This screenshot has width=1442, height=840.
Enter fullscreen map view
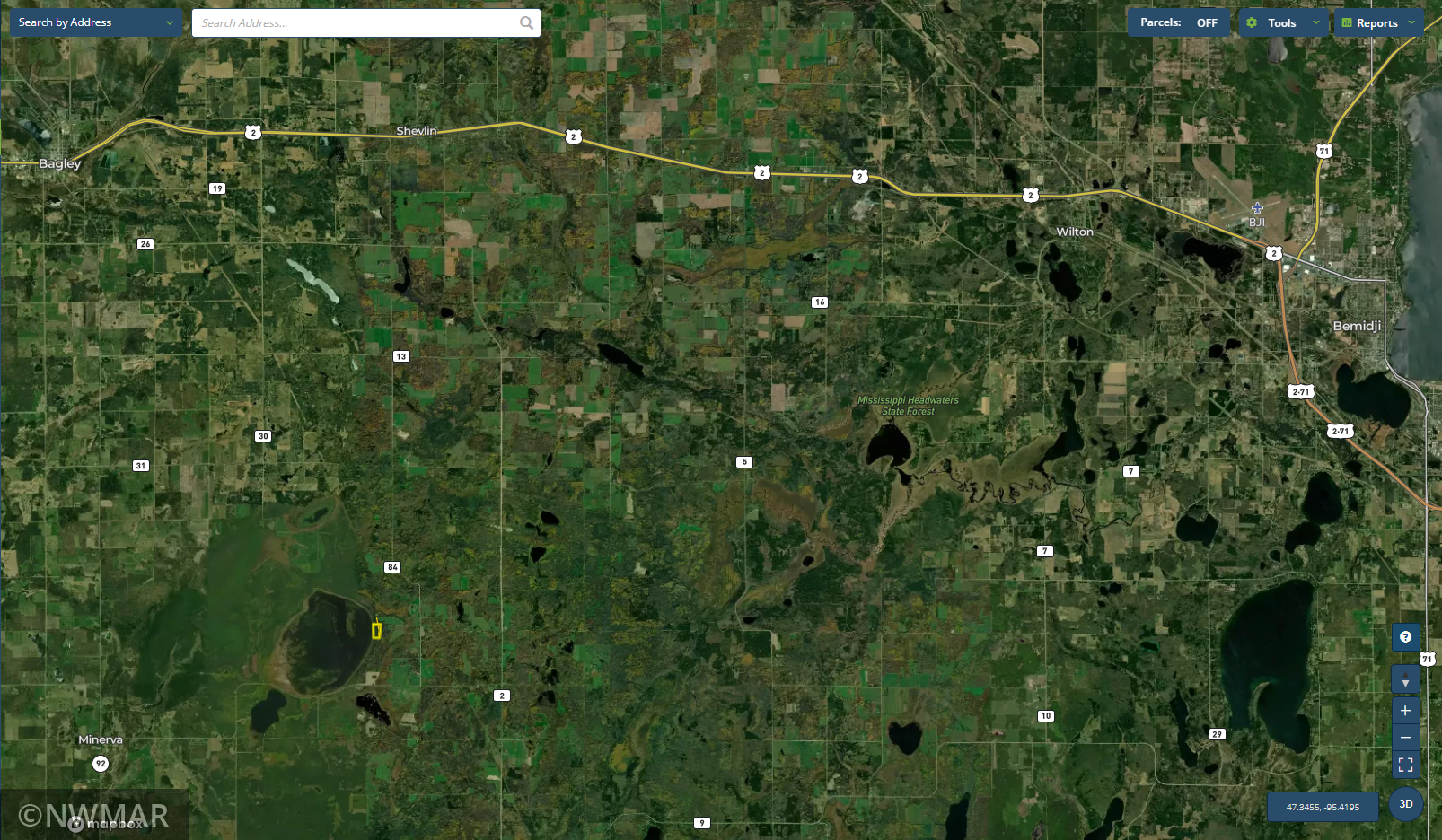click(1405, 765)
